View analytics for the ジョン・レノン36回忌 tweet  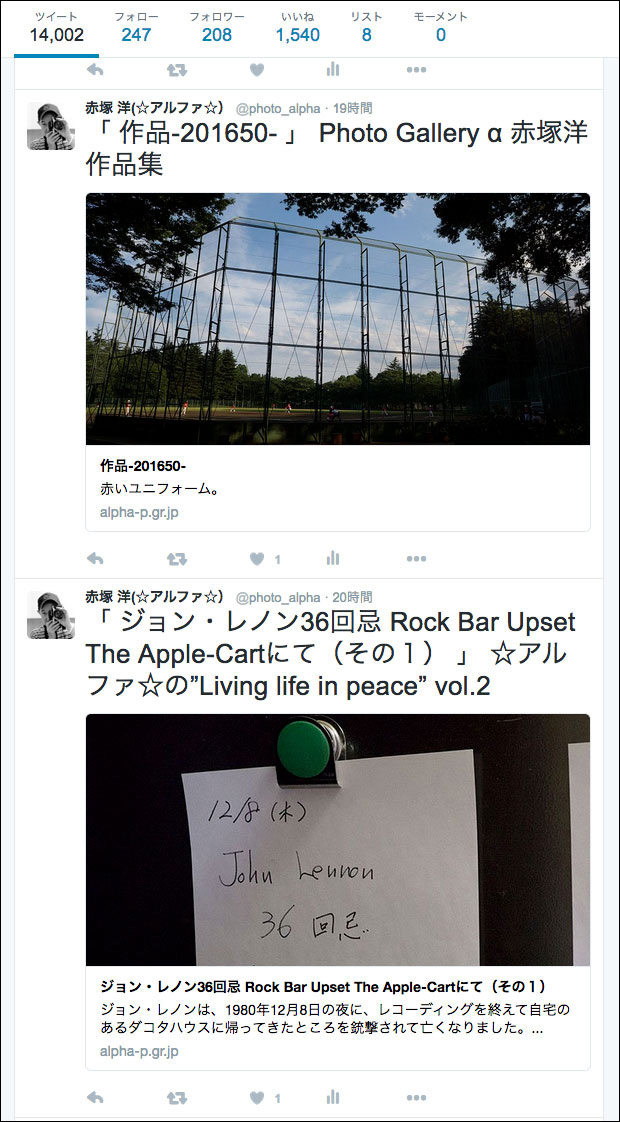pyautogui.click(x=332, y=1097)
